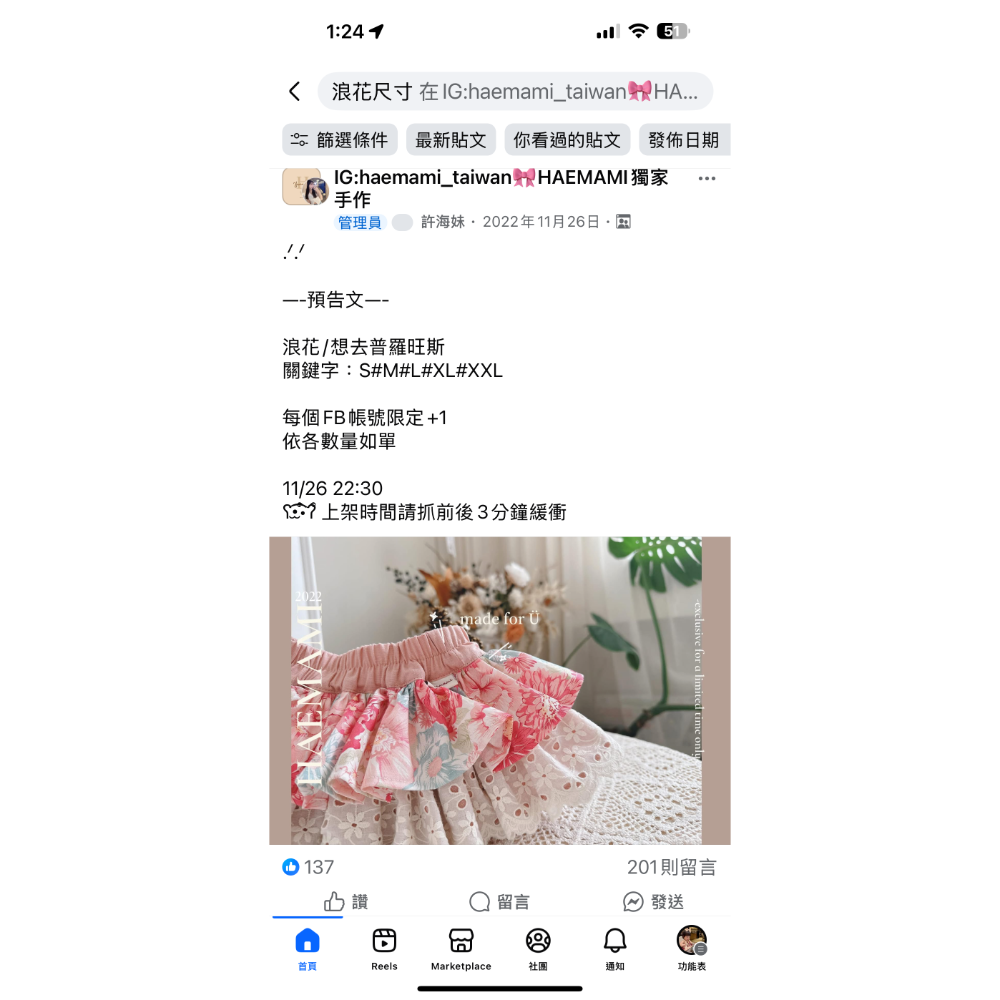Select the 最新貼文 filter chip

point(451,140)
